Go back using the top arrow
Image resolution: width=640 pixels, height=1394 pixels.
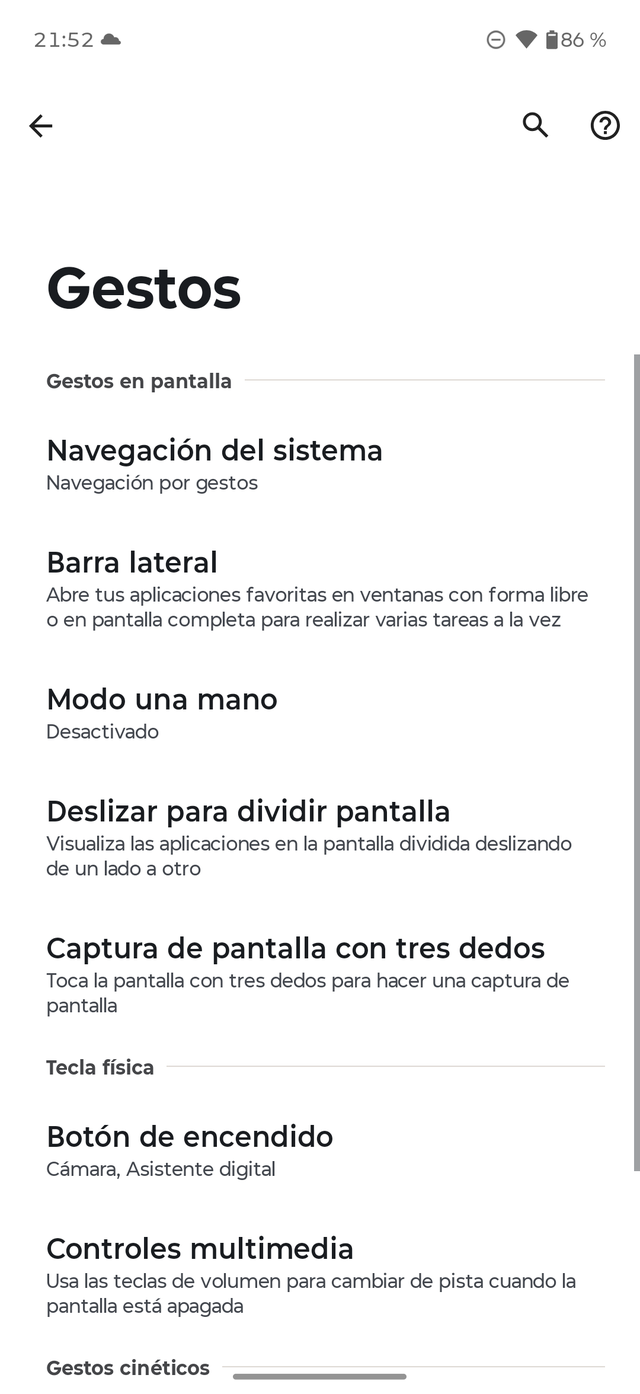coord(41,126)
